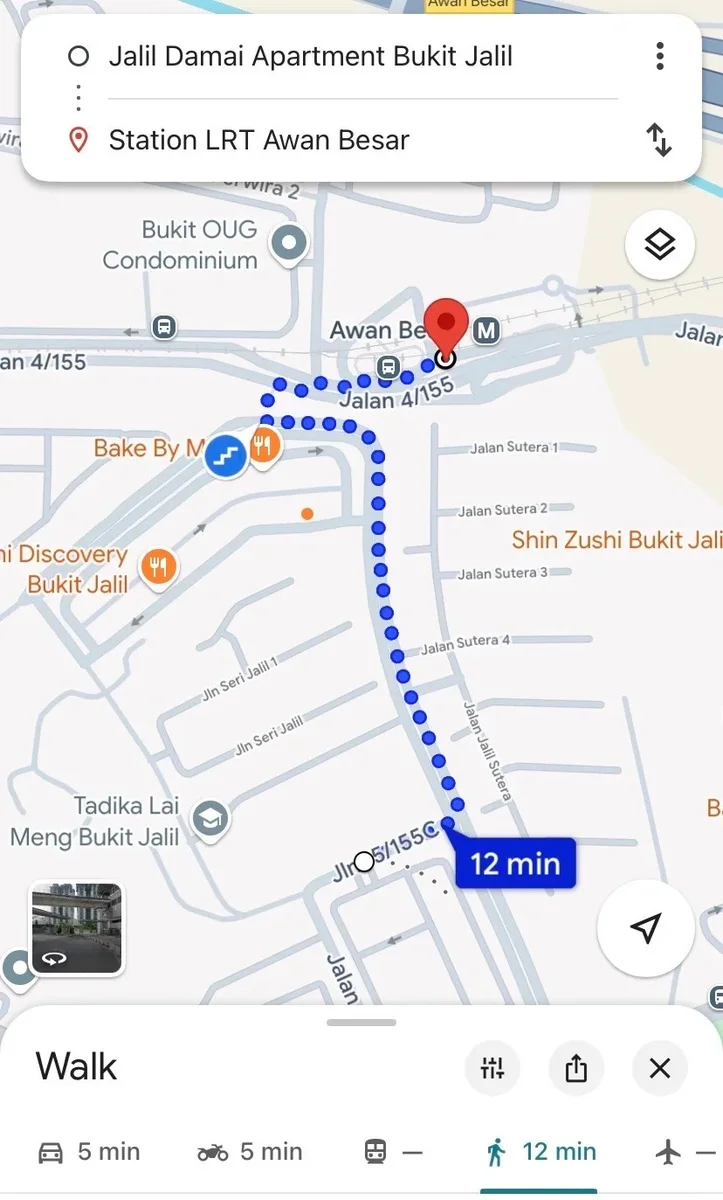Image resolution: width=723 pixels, height=1200 pixels.
Task: Expand the bottom Walk sheet handle
Action: click(x=361, y=1022)
